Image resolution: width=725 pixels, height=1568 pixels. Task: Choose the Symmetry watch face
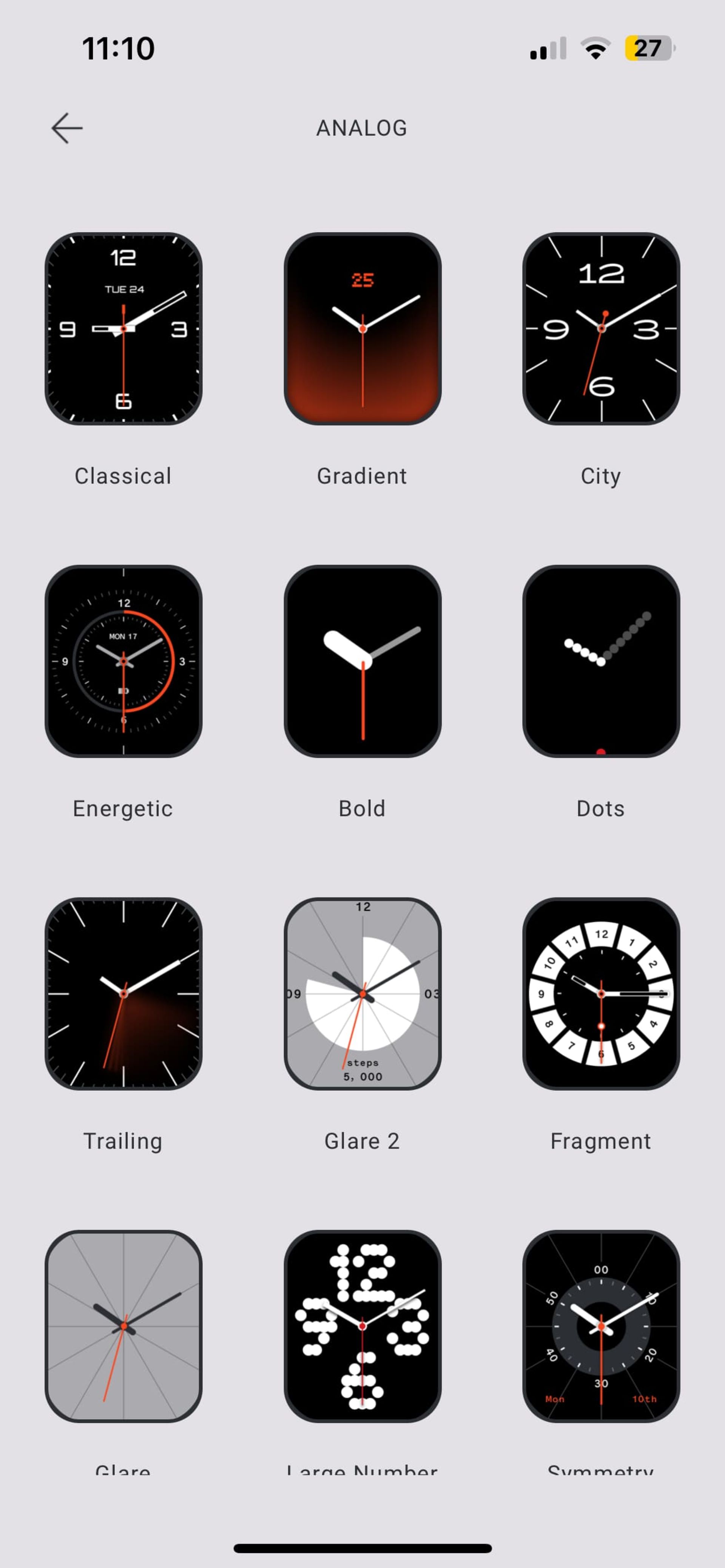(x=601, y=1326)
